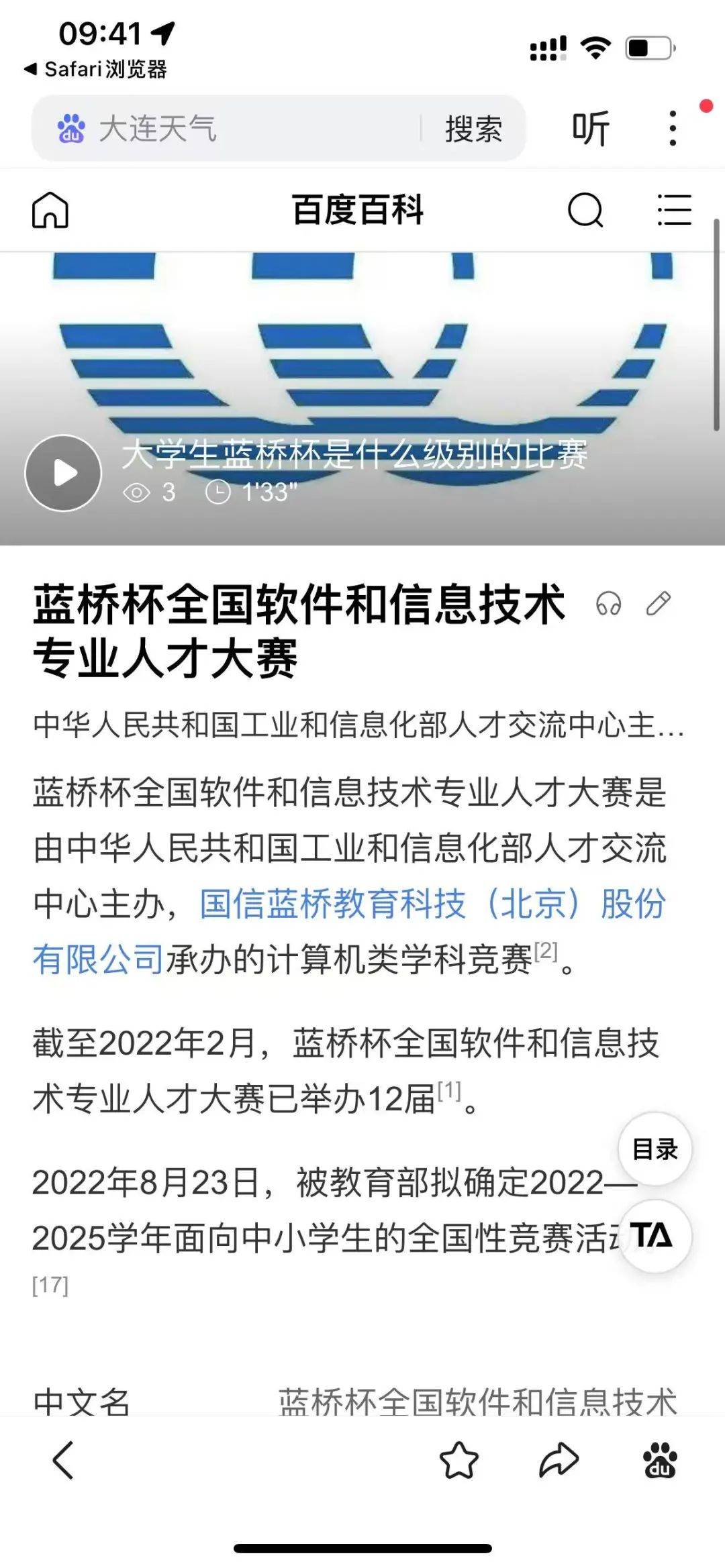This screenshot has width=725, height=1568.
Task: Play the 大学生蓝桥杯 video
Action: coord(63,473)
